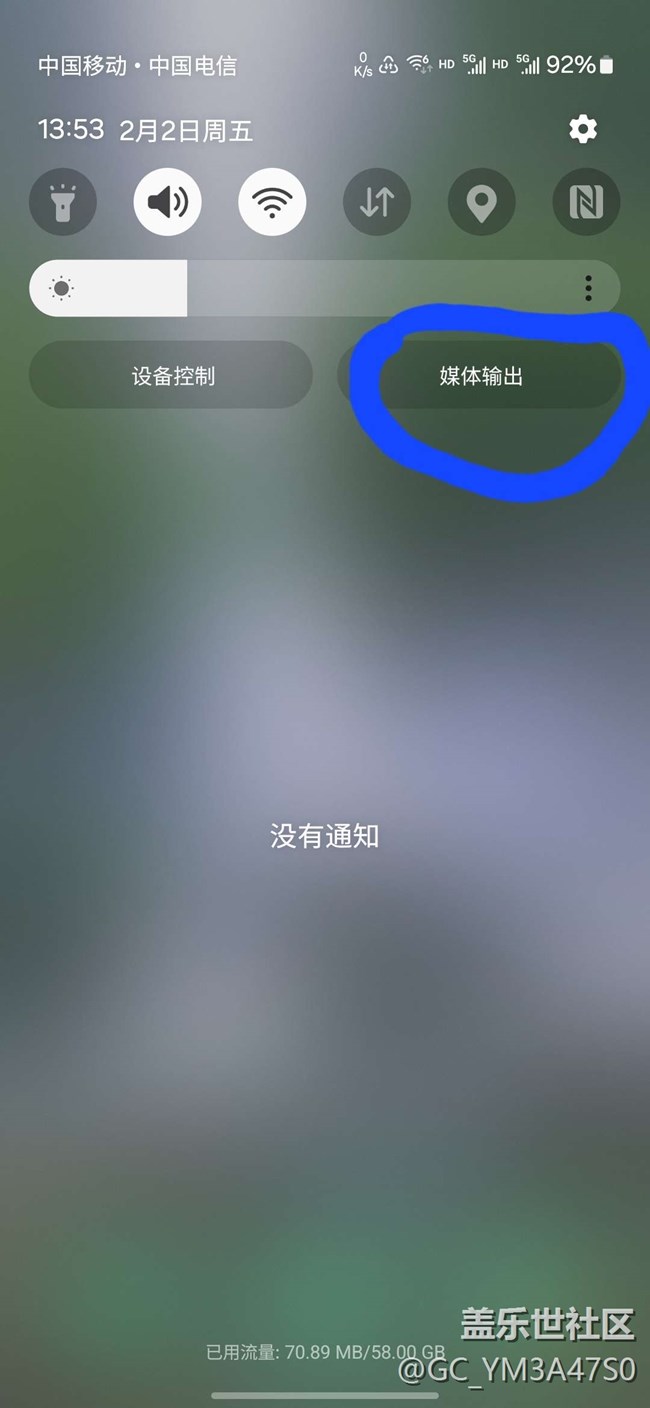Open 媒体输出 media output
Screen dimensions: 650x1408
tap(480, 376)
